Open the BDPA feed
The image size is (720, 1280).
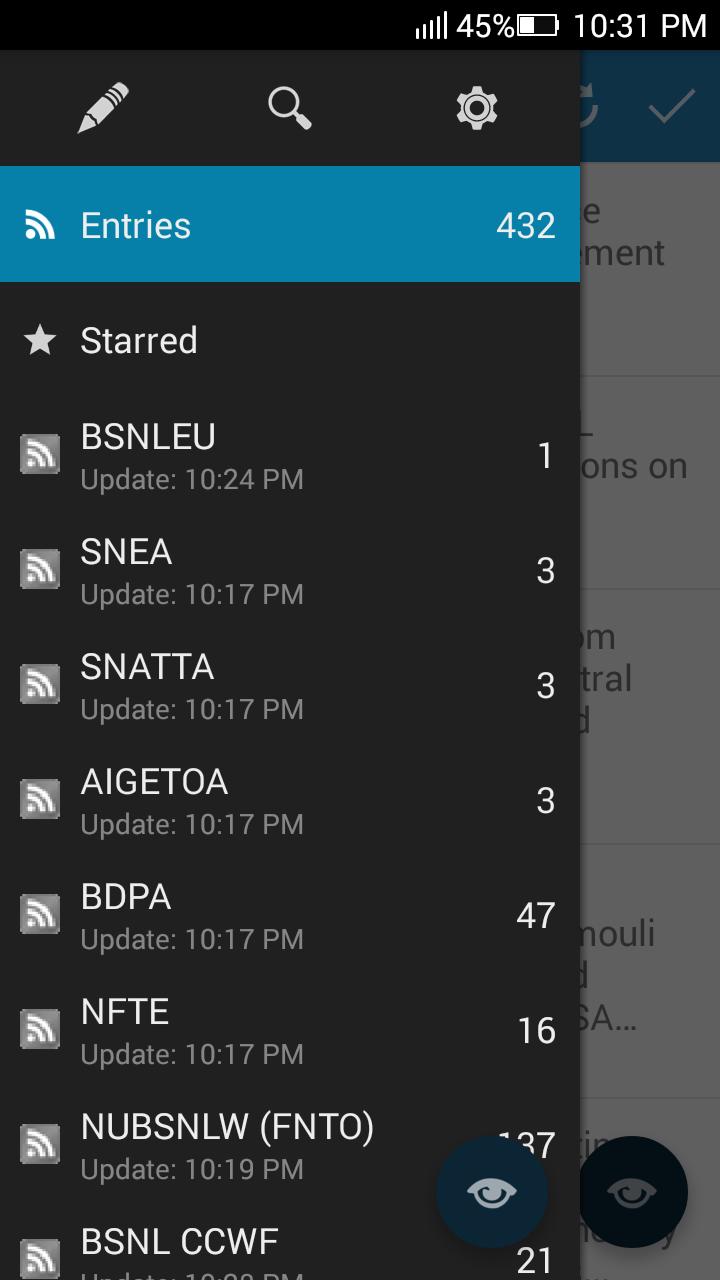point(289,916)
